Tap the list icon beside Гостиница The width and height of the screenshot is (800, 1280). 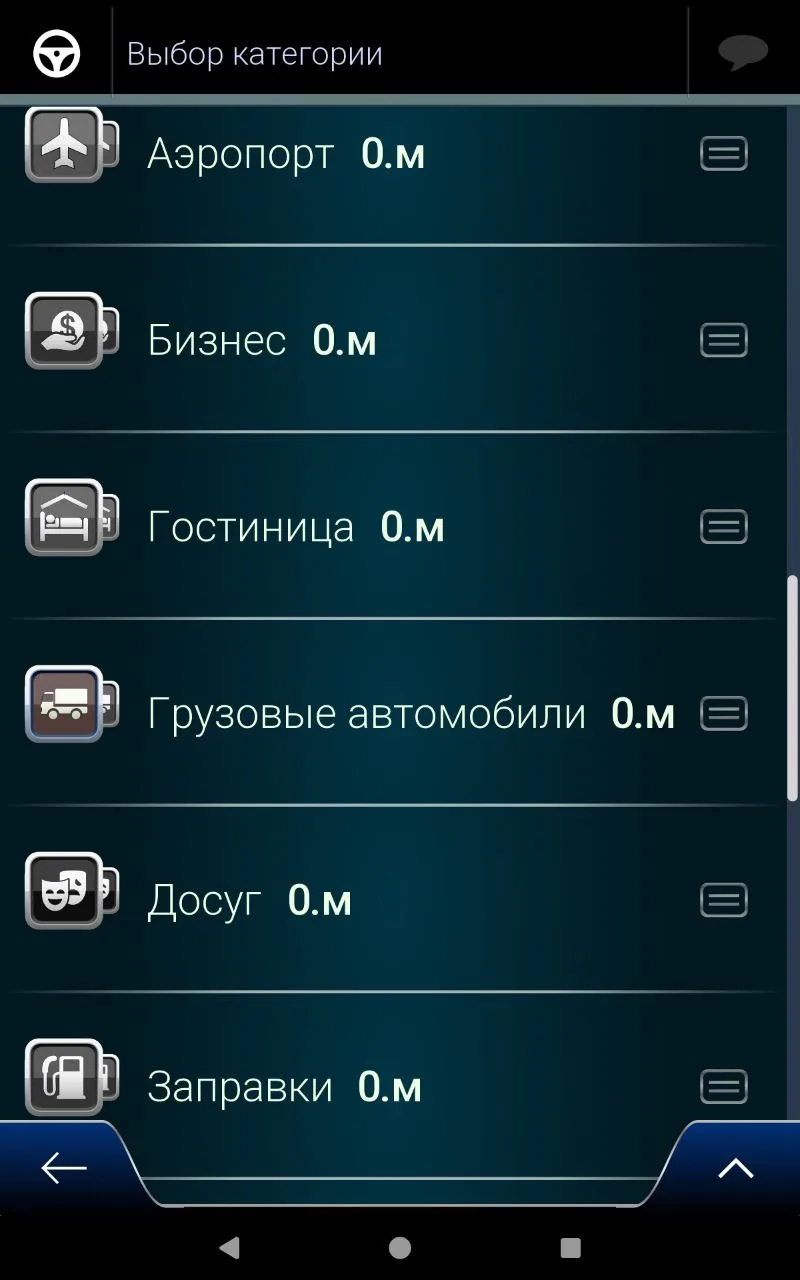[x=724, y=527]
